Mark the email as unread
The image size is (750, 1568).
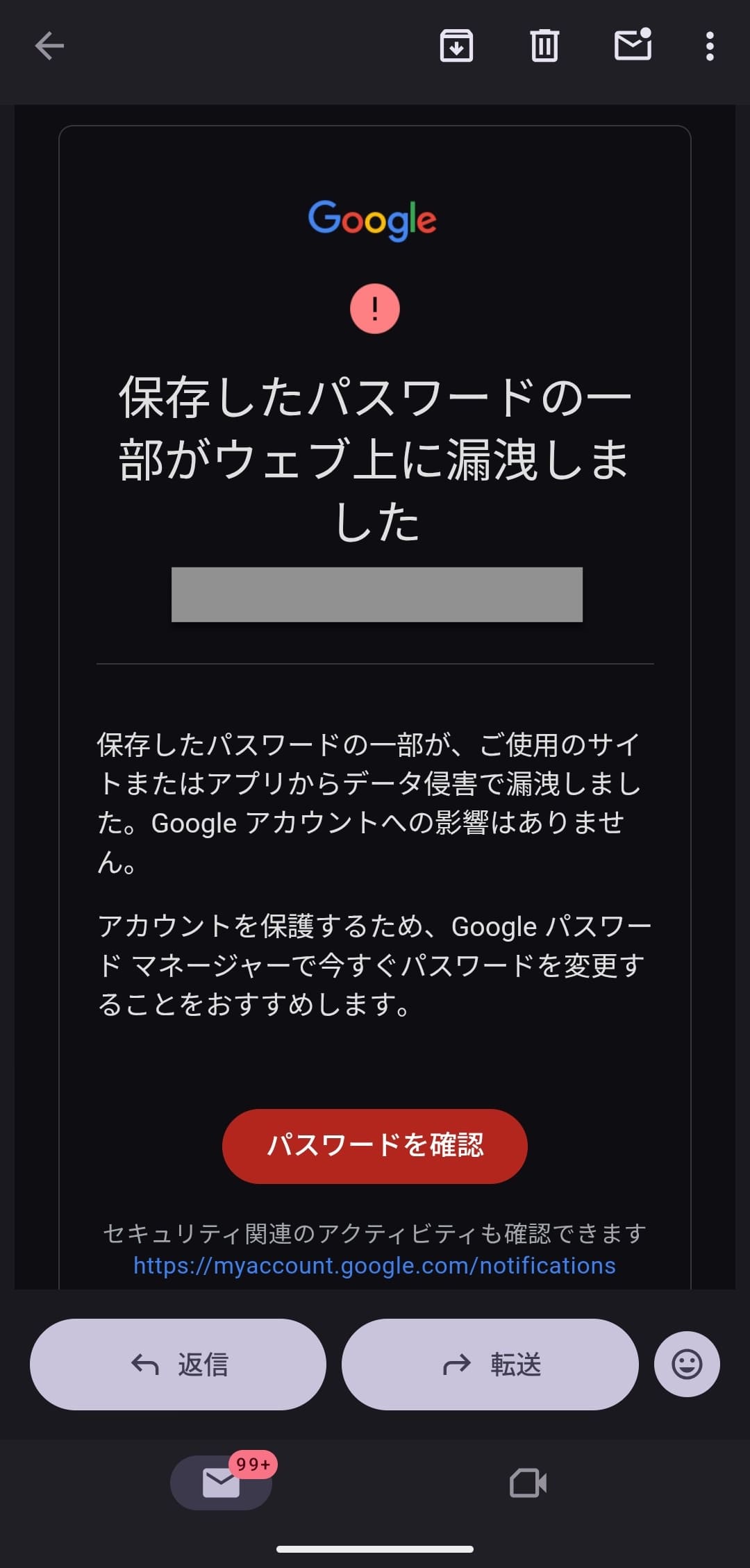pos(633,46)
